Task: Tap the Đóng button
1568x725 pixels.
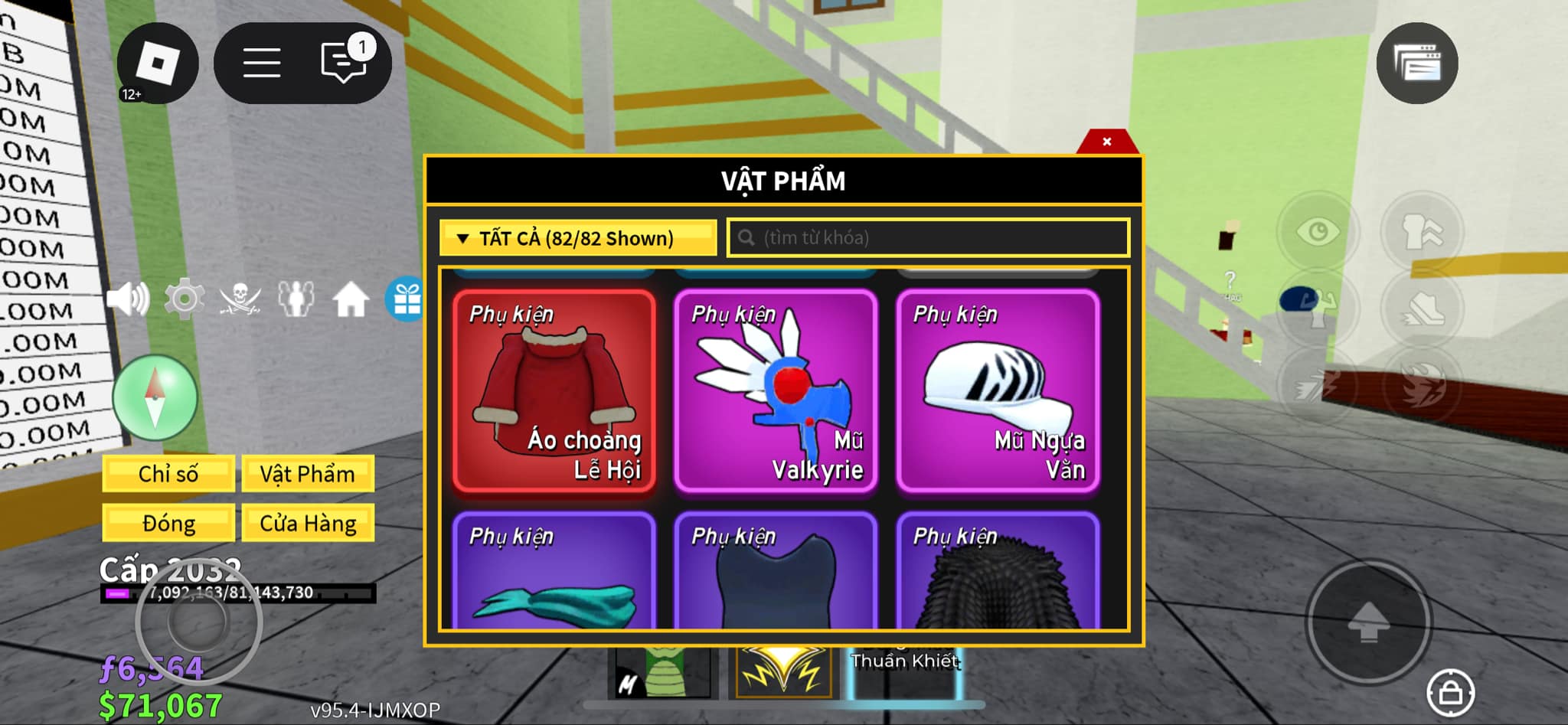Action: pyautogui.click(x=168, y=524)
